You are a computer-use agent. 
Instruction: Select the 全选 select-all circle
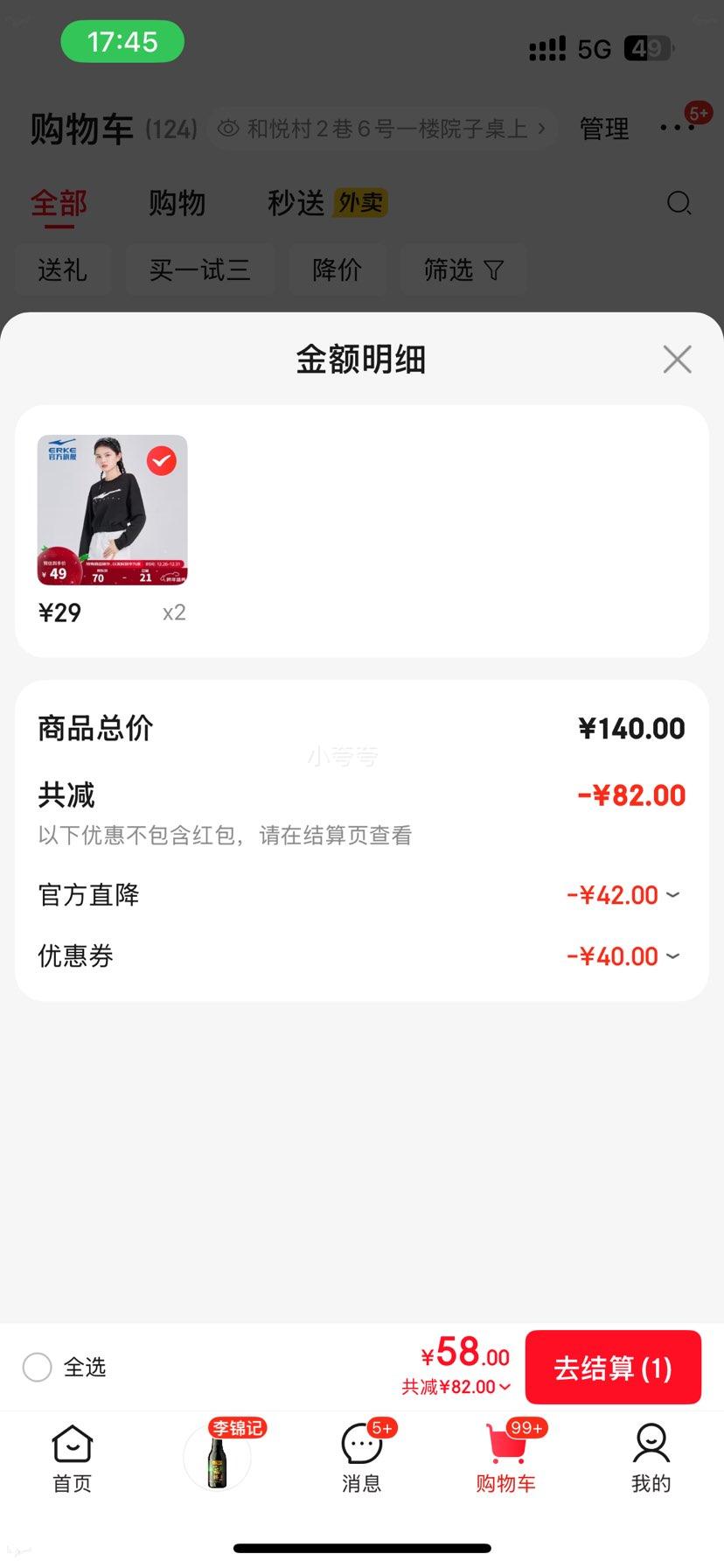tap(38, 1367)
